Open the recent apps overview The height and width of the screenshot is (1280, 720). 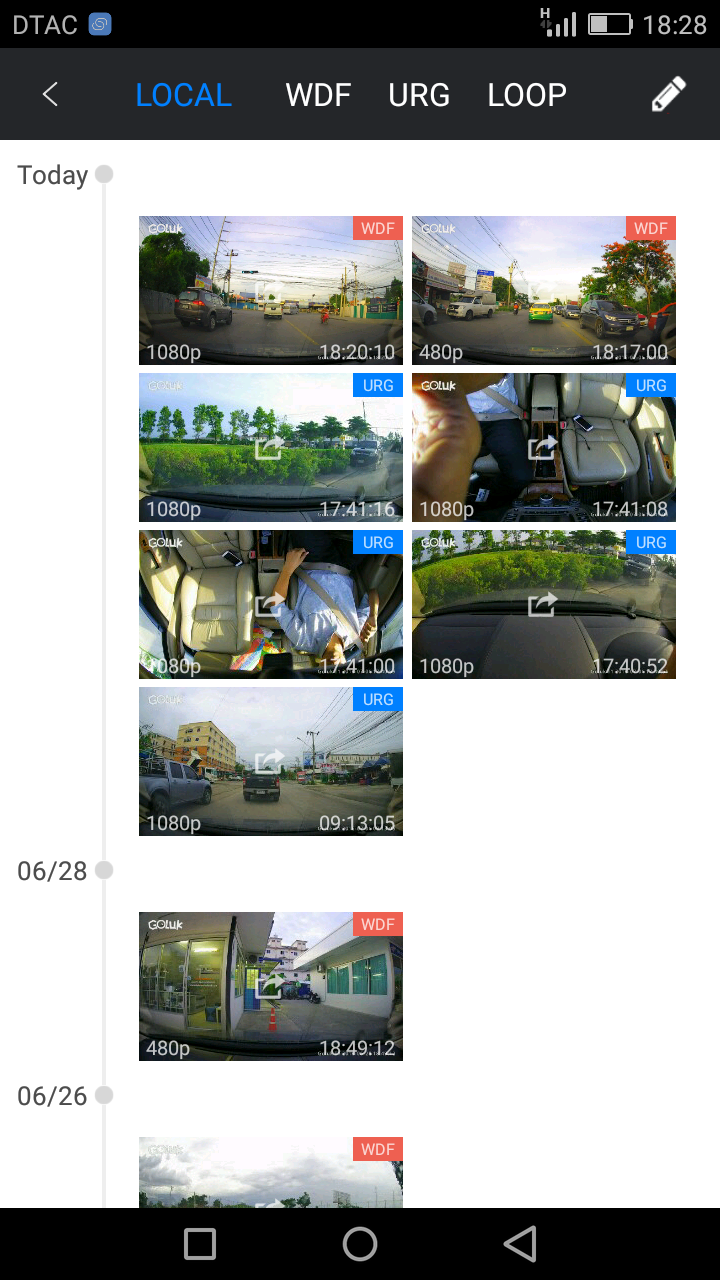(x=200, y=1244)
